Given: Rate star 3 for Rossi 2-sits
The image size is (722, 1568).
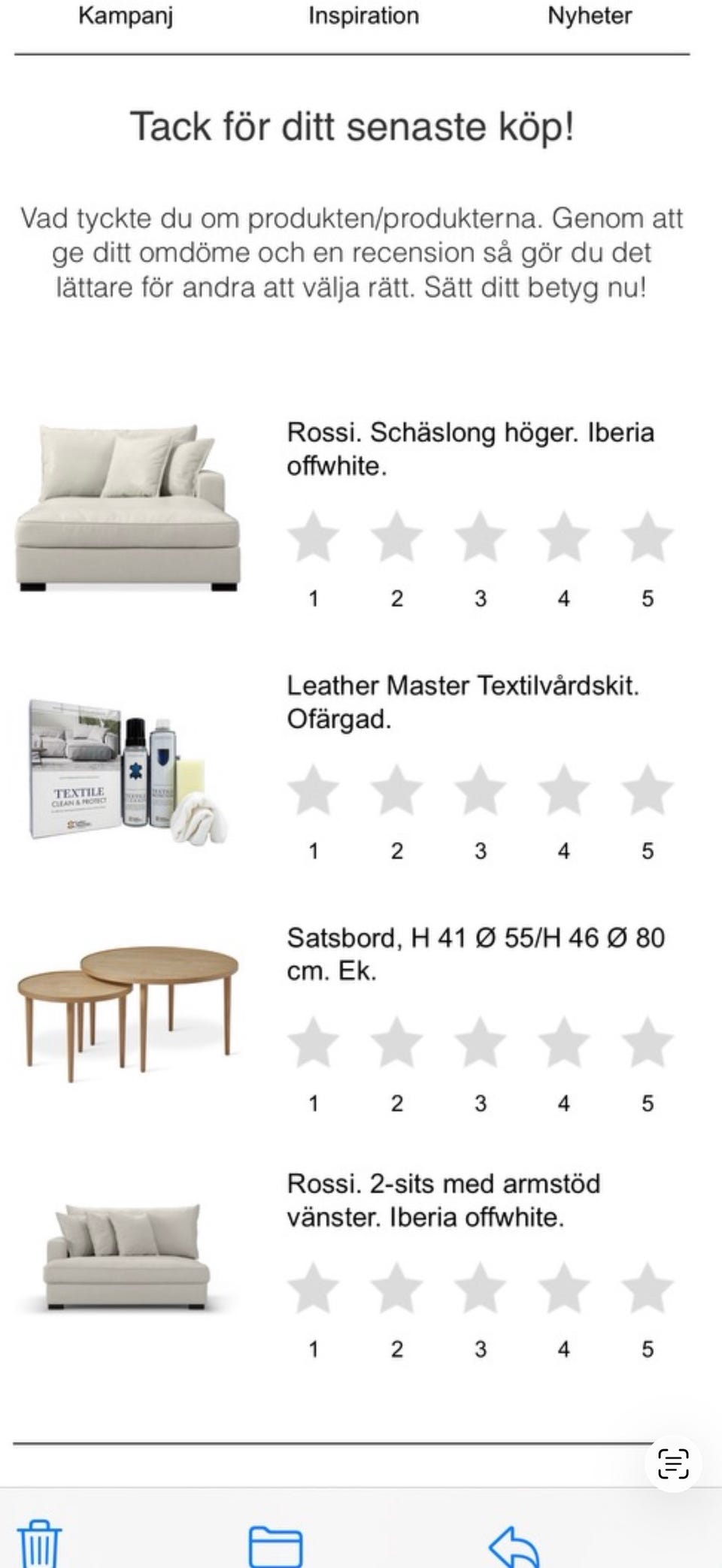Looking at the screenshot, I should click(x=481, y=1290).
